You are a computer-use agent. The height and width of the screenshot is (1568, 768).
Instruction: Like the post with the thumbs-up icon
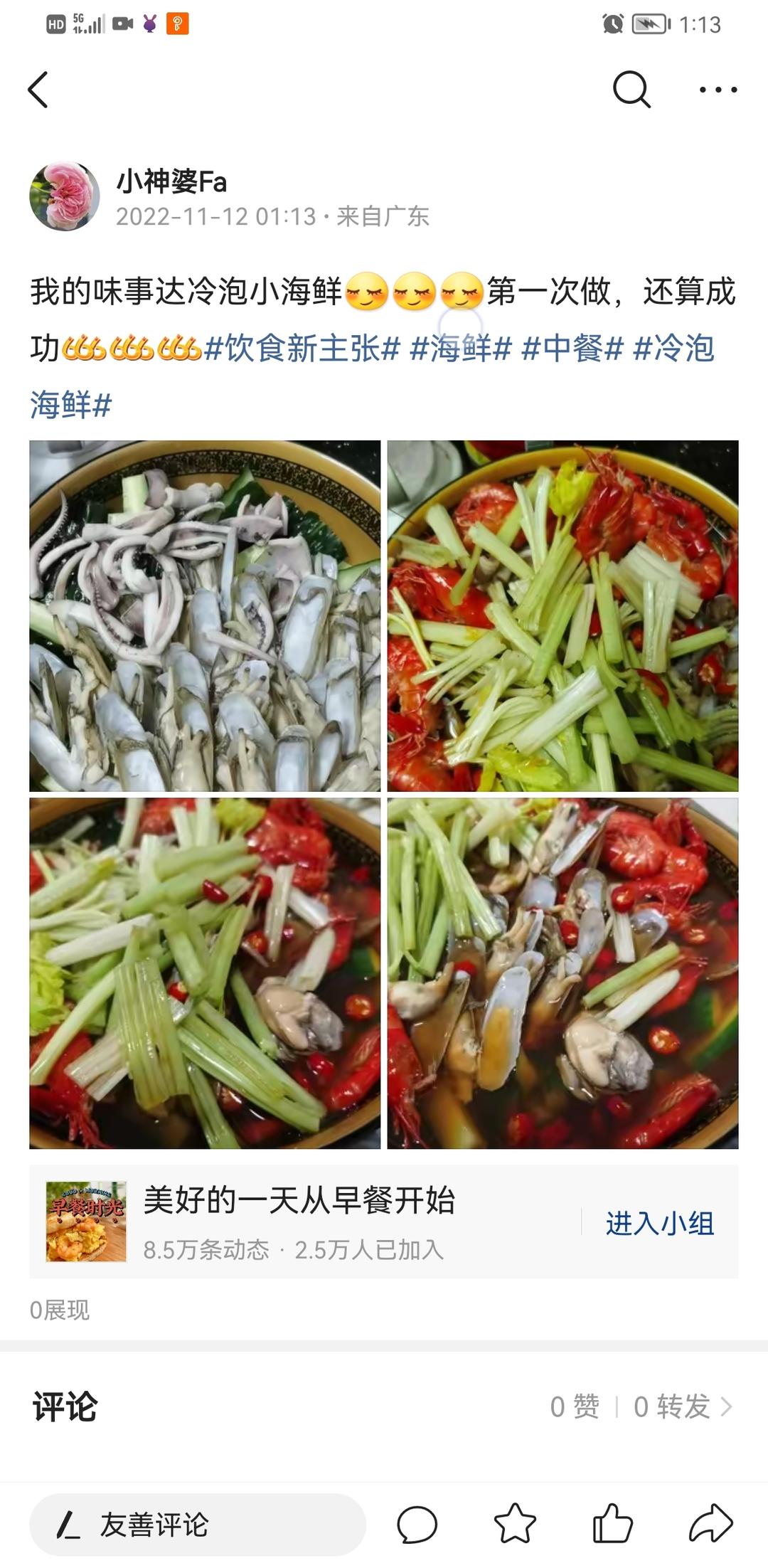click(x=612, y=1523)
